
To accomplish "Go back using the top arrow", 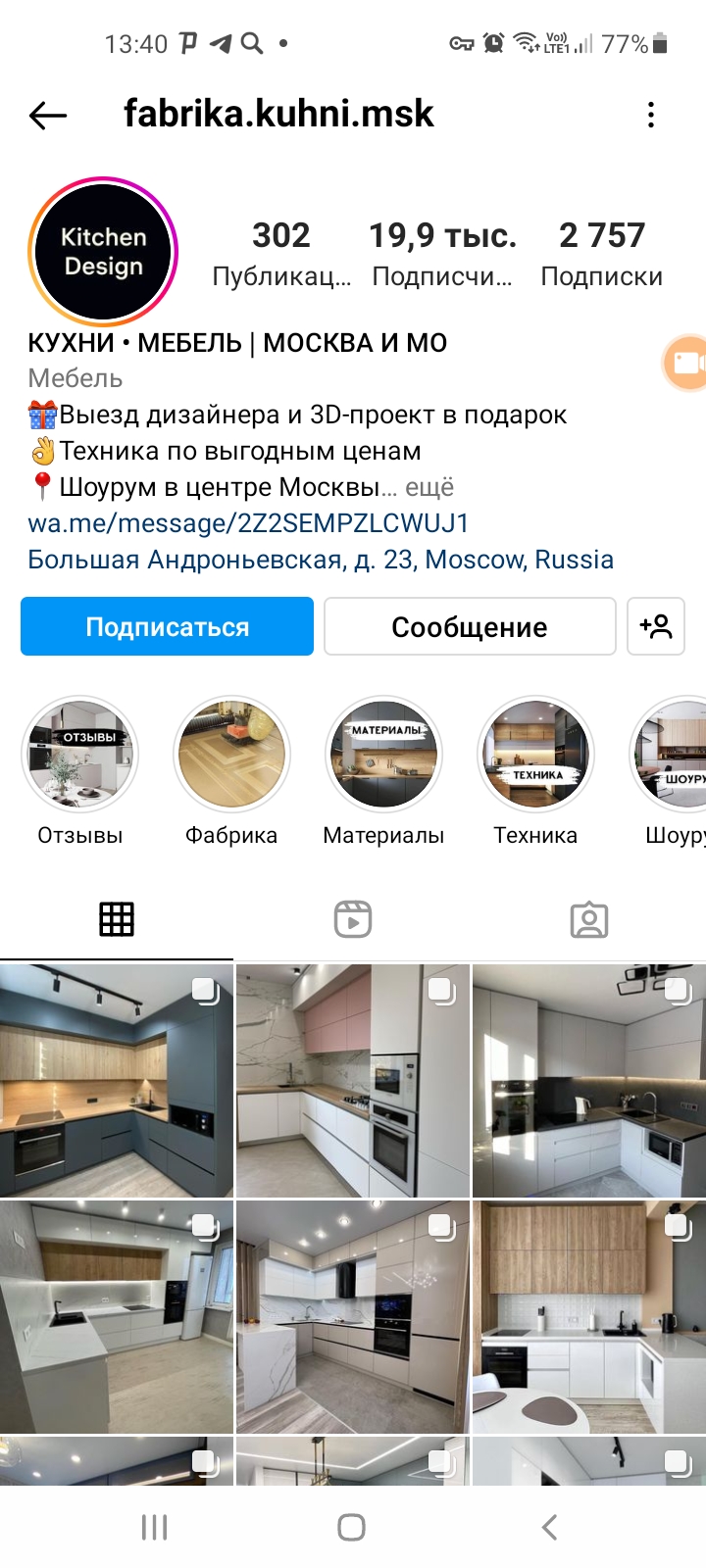I will point(47,116).
